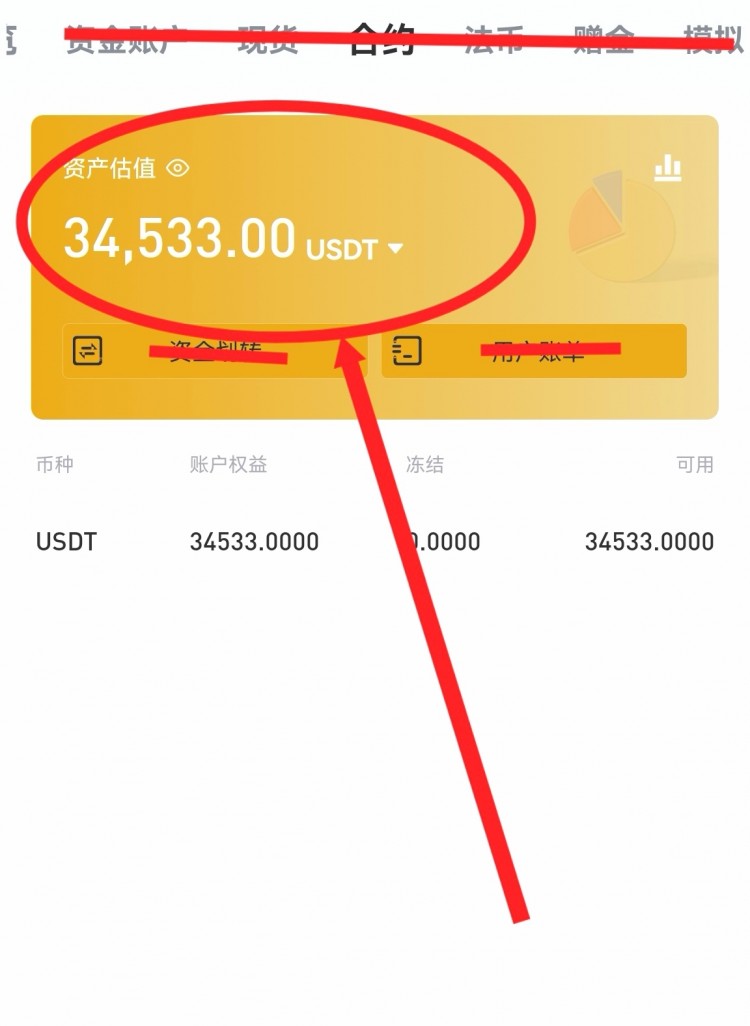The image size is (750, 1026).
Task: Open the asset distribution chart icon
Action: pyautogui.click(x=668, y=169)
